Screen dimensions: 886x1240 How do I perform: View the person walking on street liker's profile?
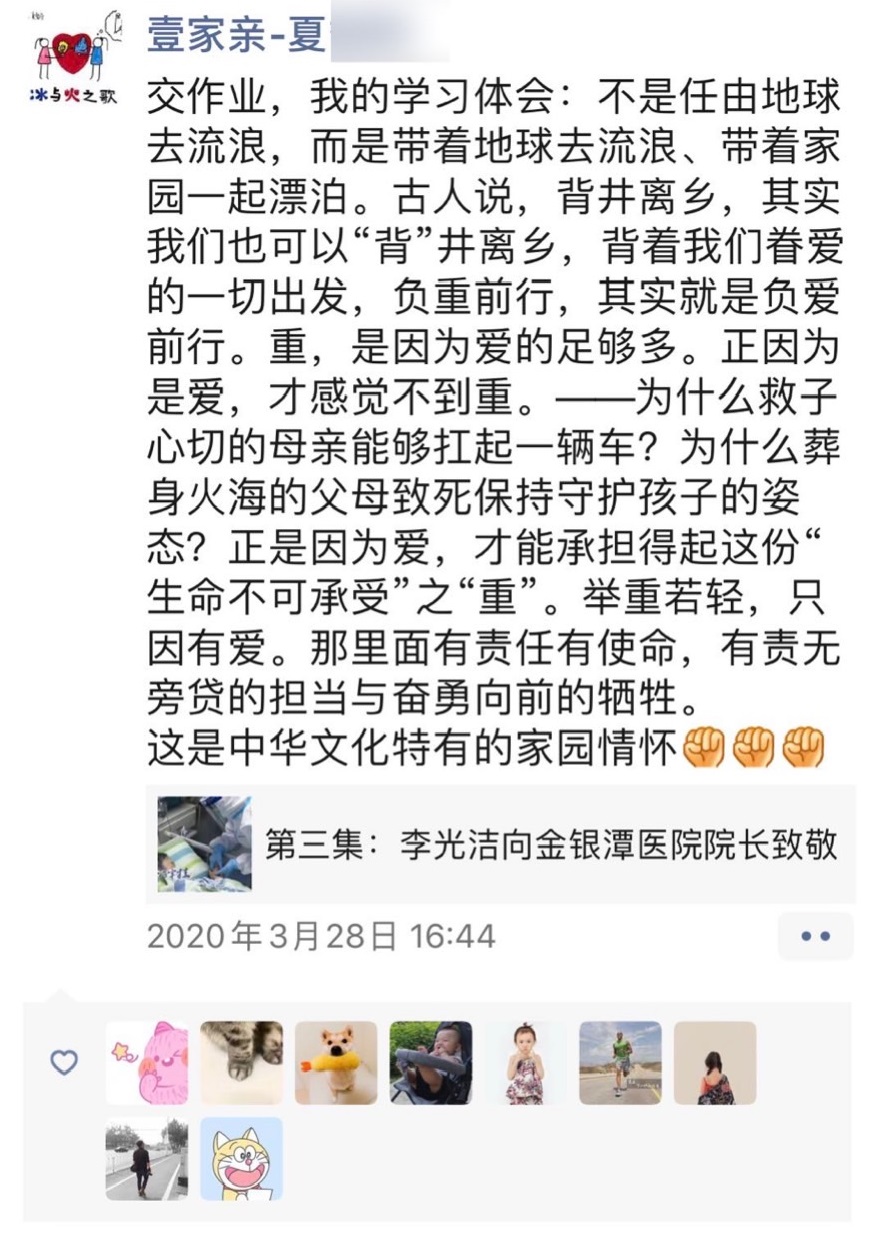tap(147, 1158)
